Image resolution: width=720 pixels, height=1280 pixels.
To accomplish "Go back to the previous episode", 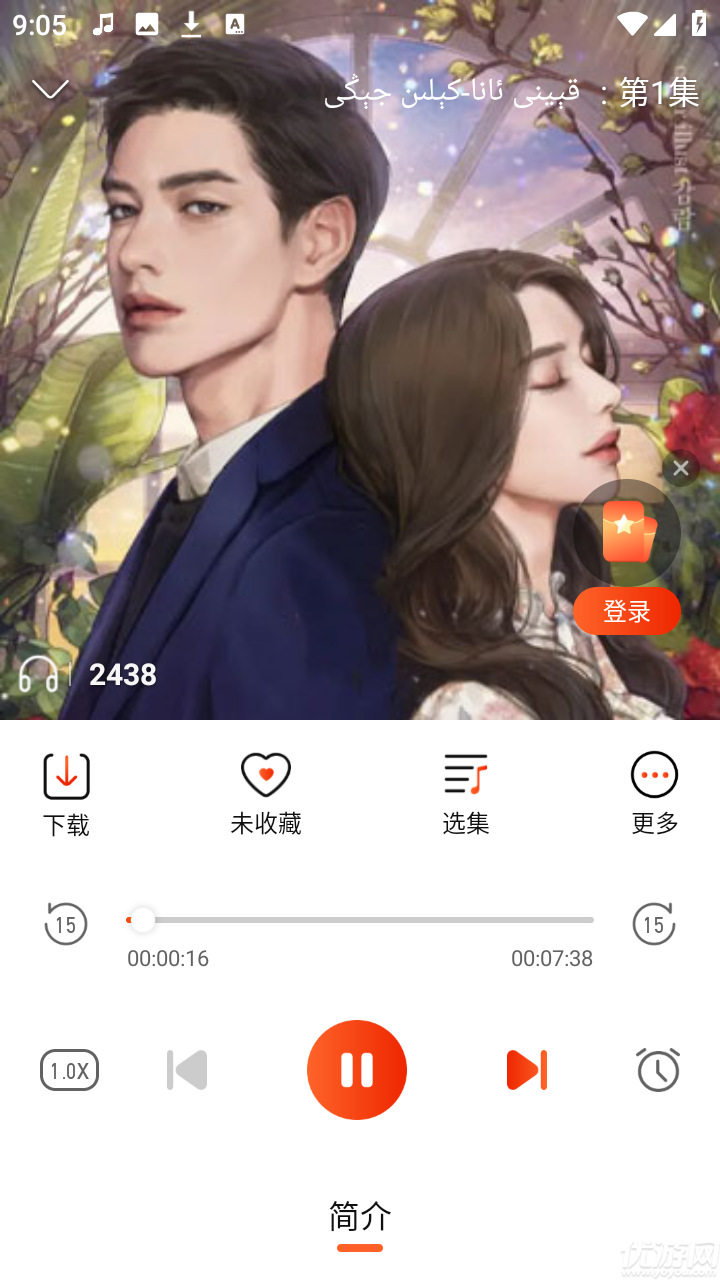I will [x=187, y=1069].
